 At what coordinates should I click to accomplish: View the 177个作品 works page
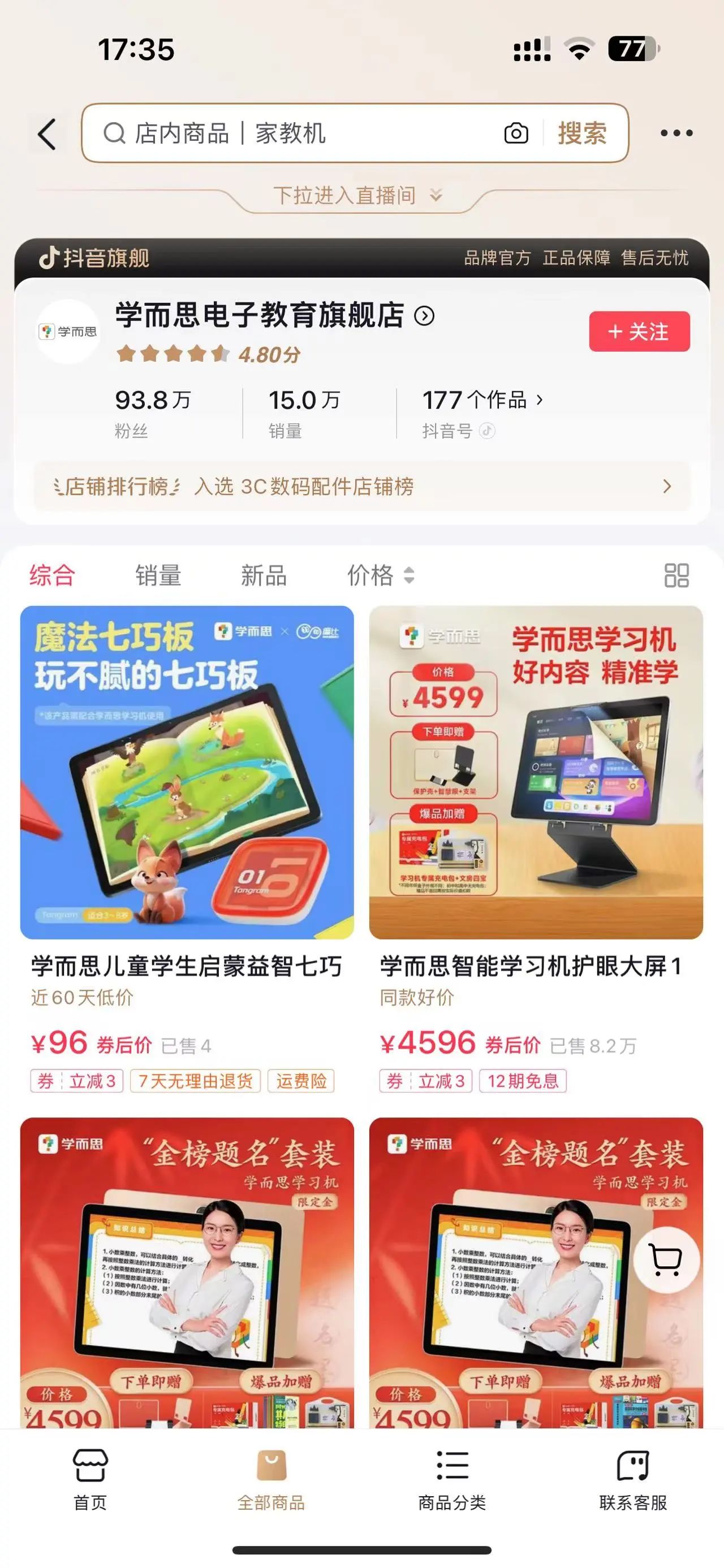pyautogui.click(x=482, y=401)
